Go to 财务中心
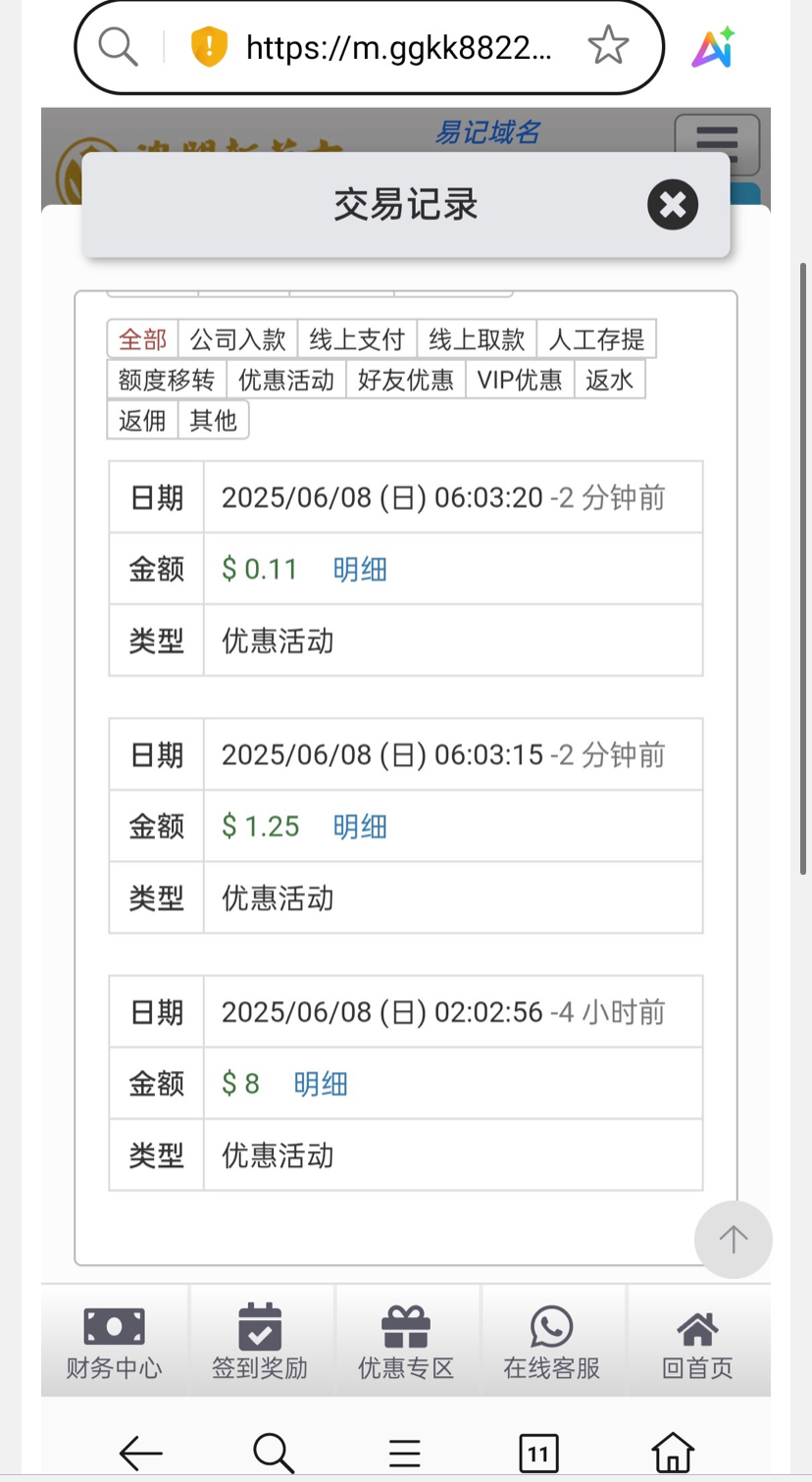The image size is (812, 1482). coord(114,1341)
